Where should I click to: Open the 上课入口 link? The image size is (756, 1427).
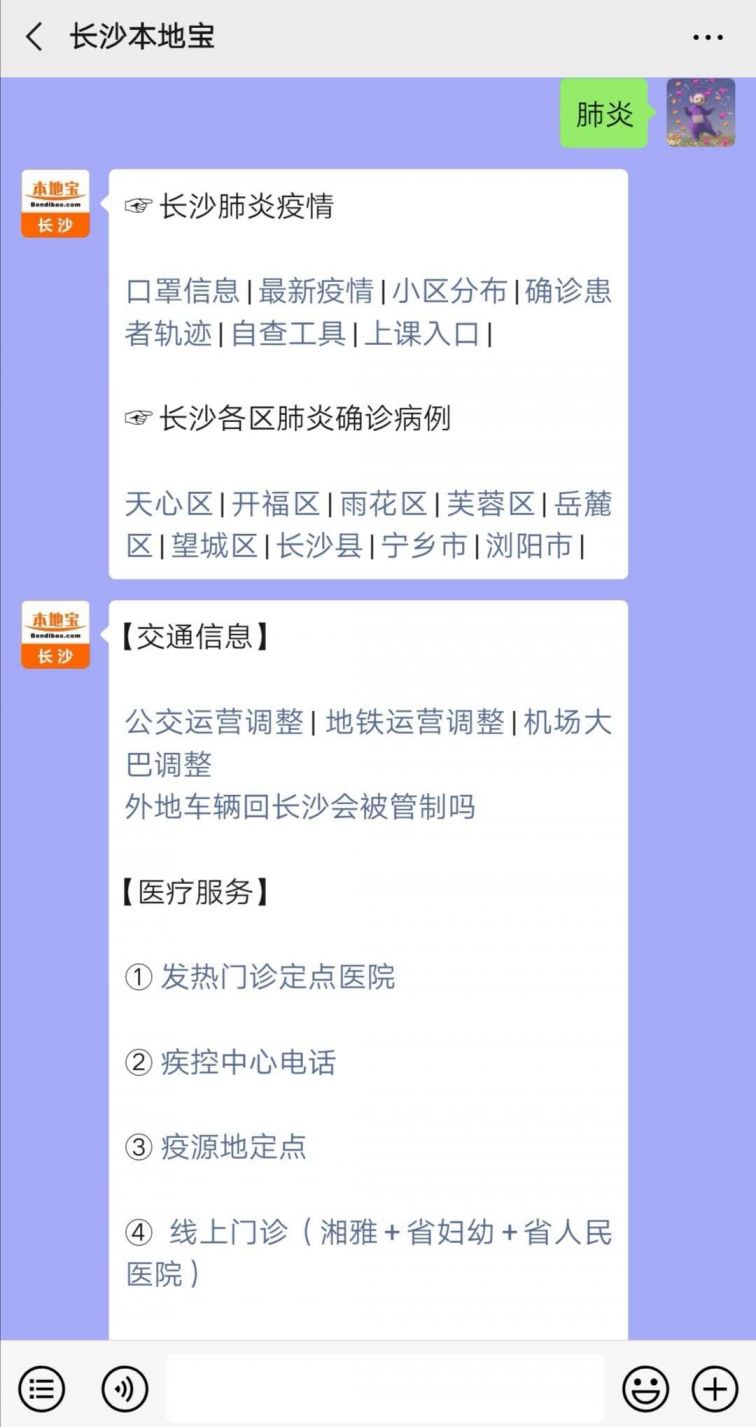point(422,333)
